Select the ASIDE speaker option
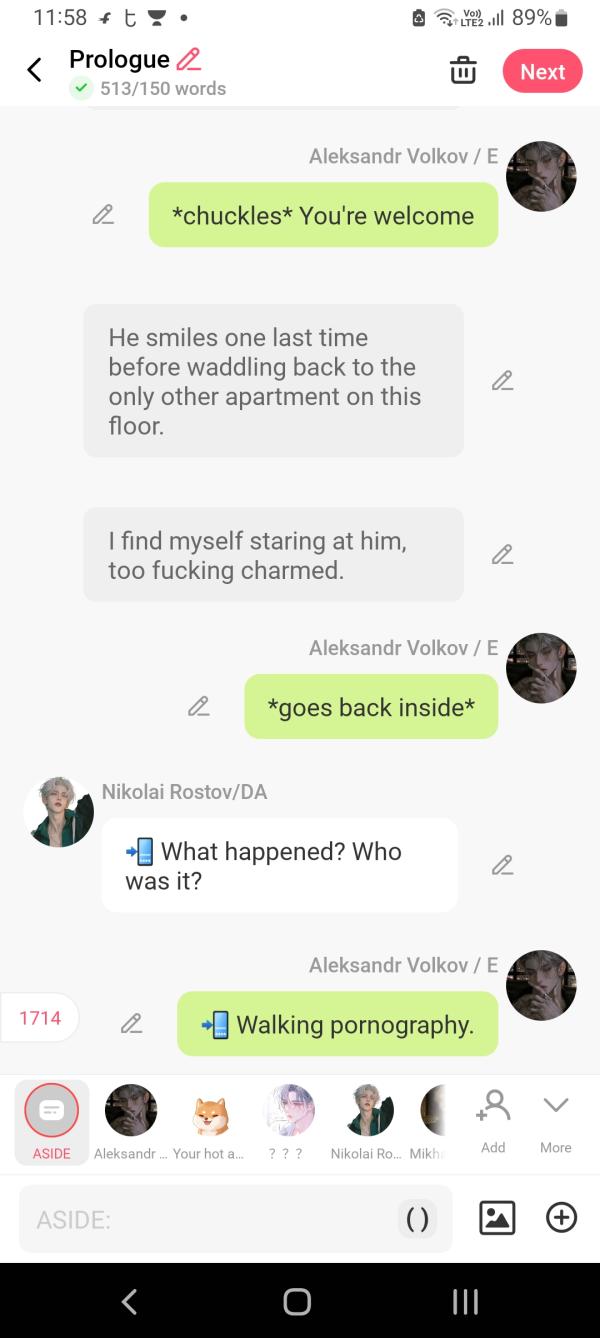 pos(52,1121)
